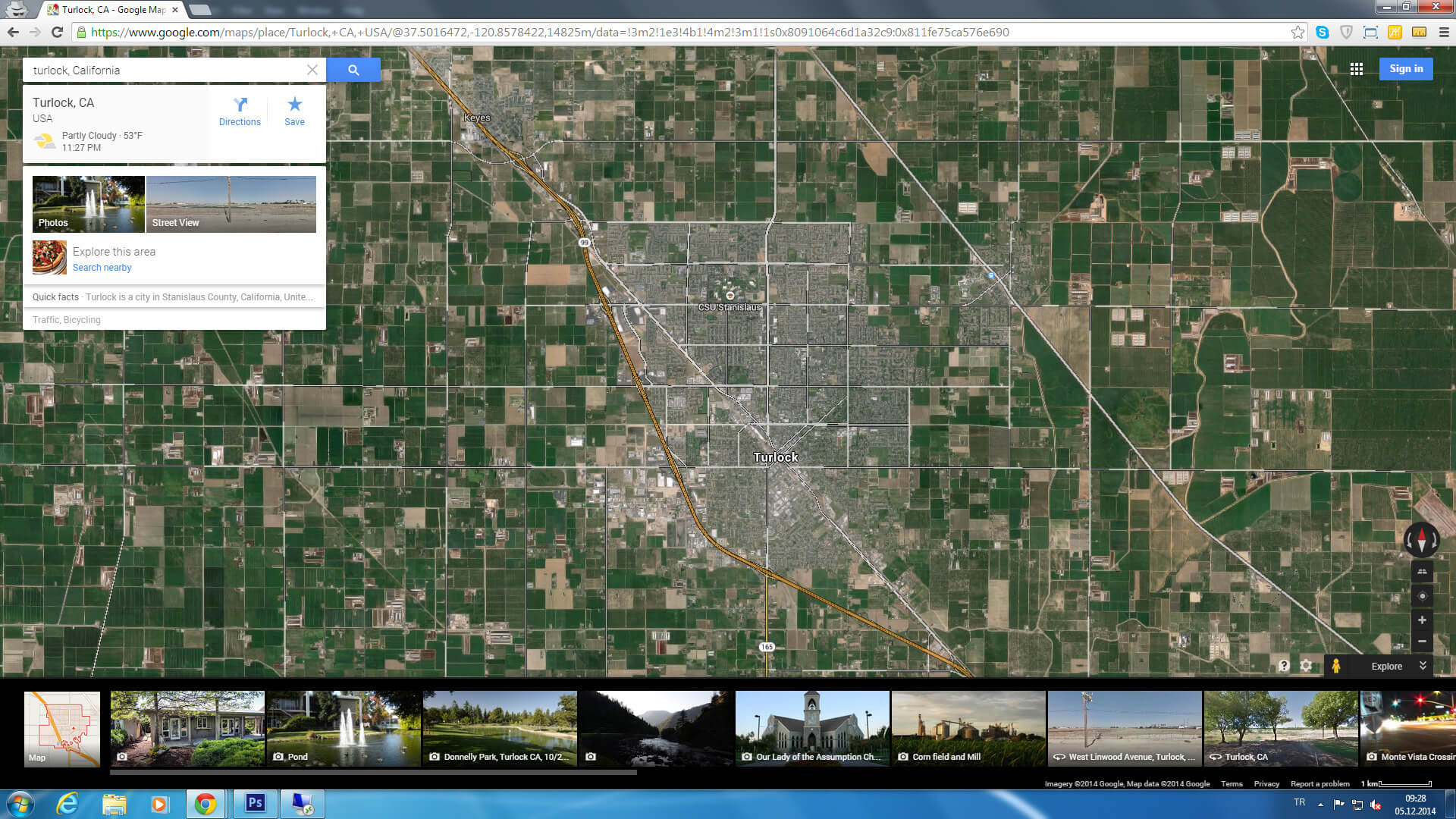
Task: Sign in to Google account
Action: (1405, 69)
